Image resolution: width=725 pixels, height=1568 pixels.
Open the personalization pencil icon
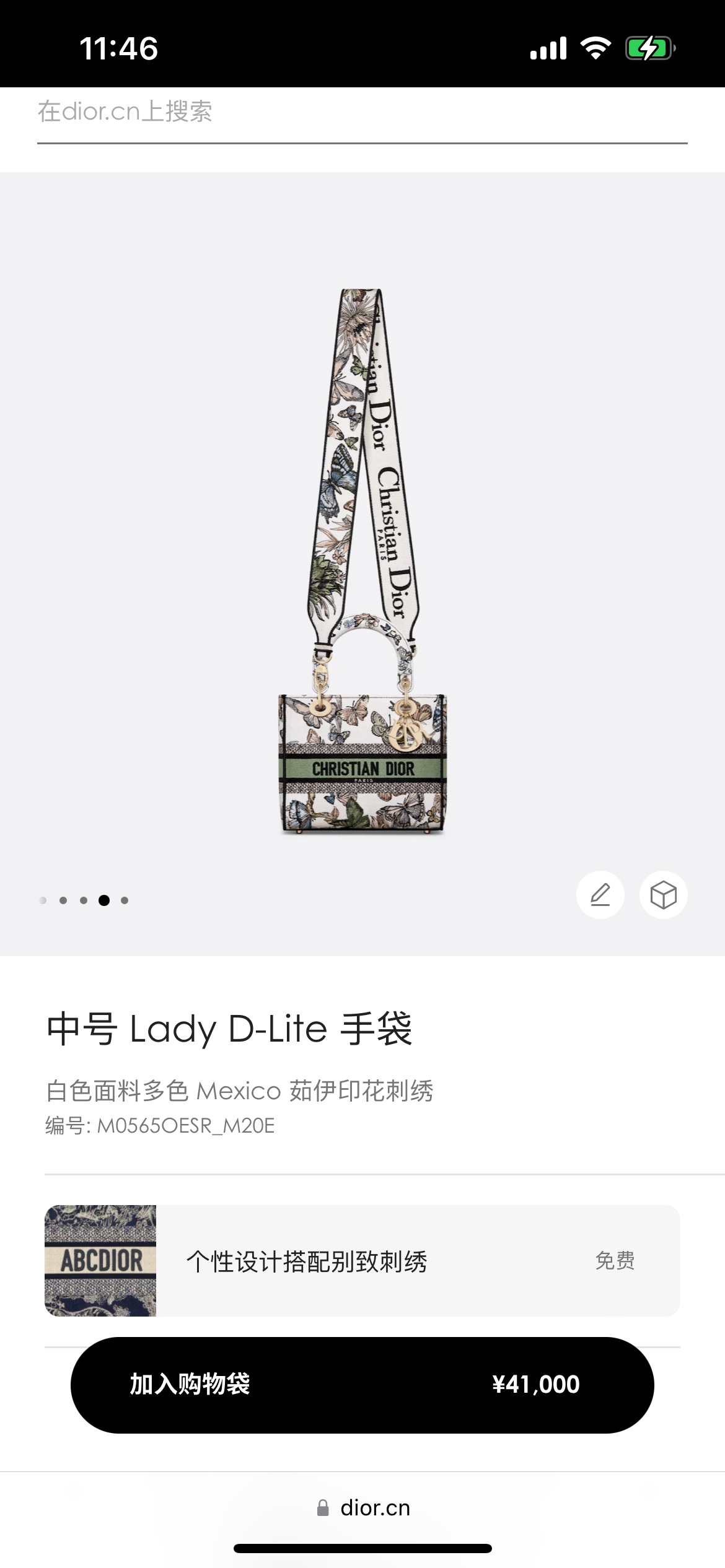click(600, 895)
